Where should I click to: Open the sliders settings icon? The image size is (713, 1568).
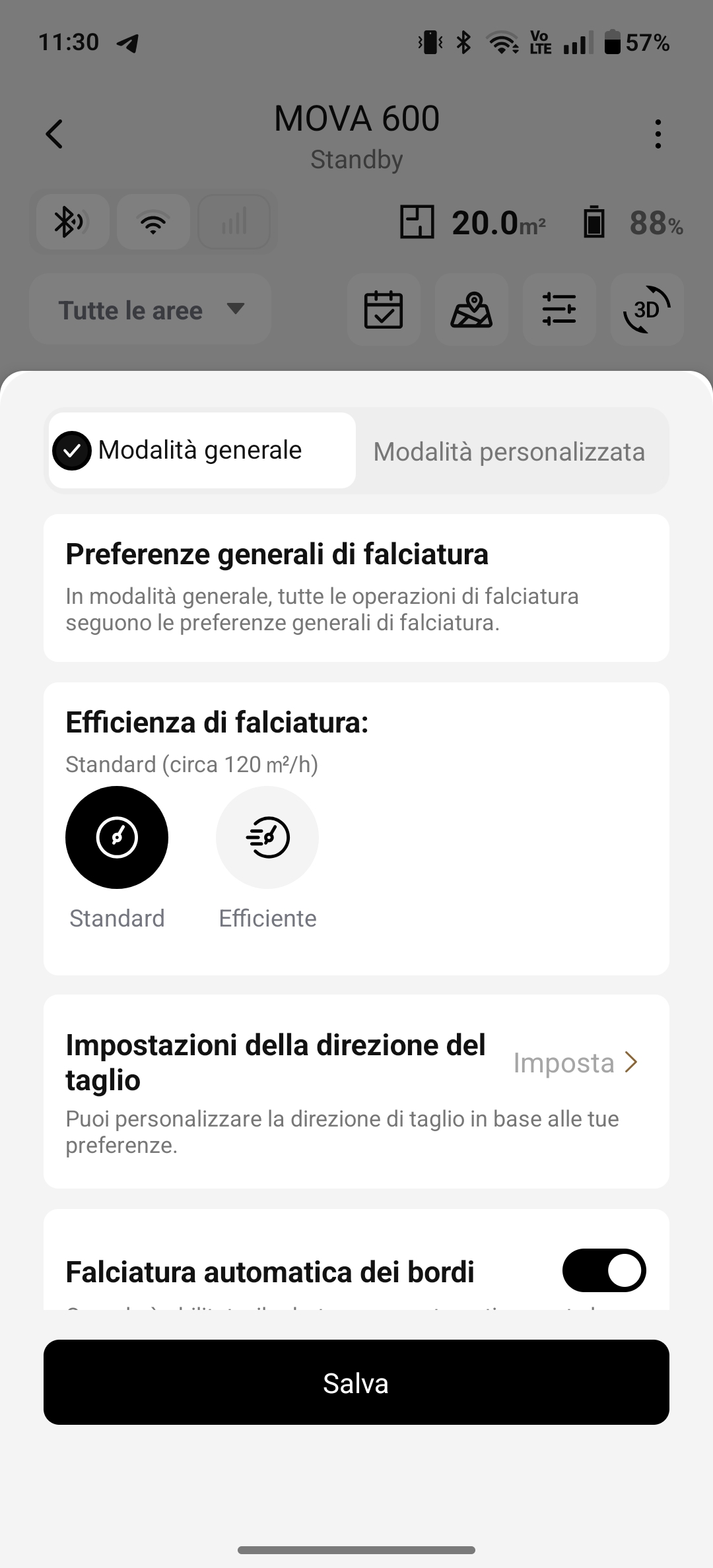point(559,310)
